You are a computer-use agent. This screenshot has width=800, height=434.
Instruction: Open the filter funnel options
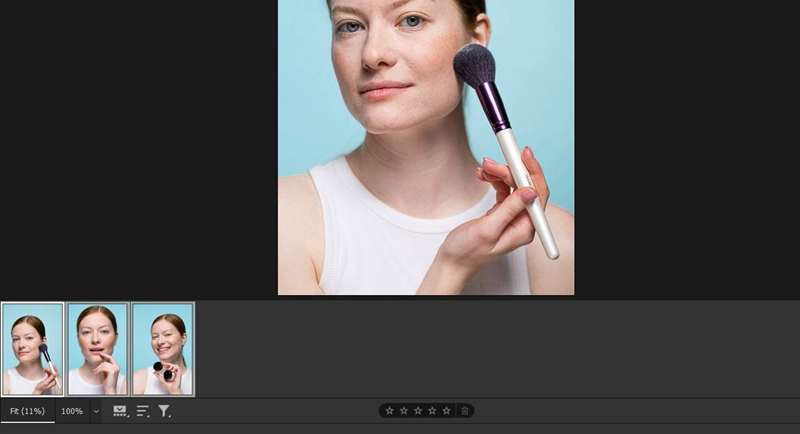click(x=164, y=411)
